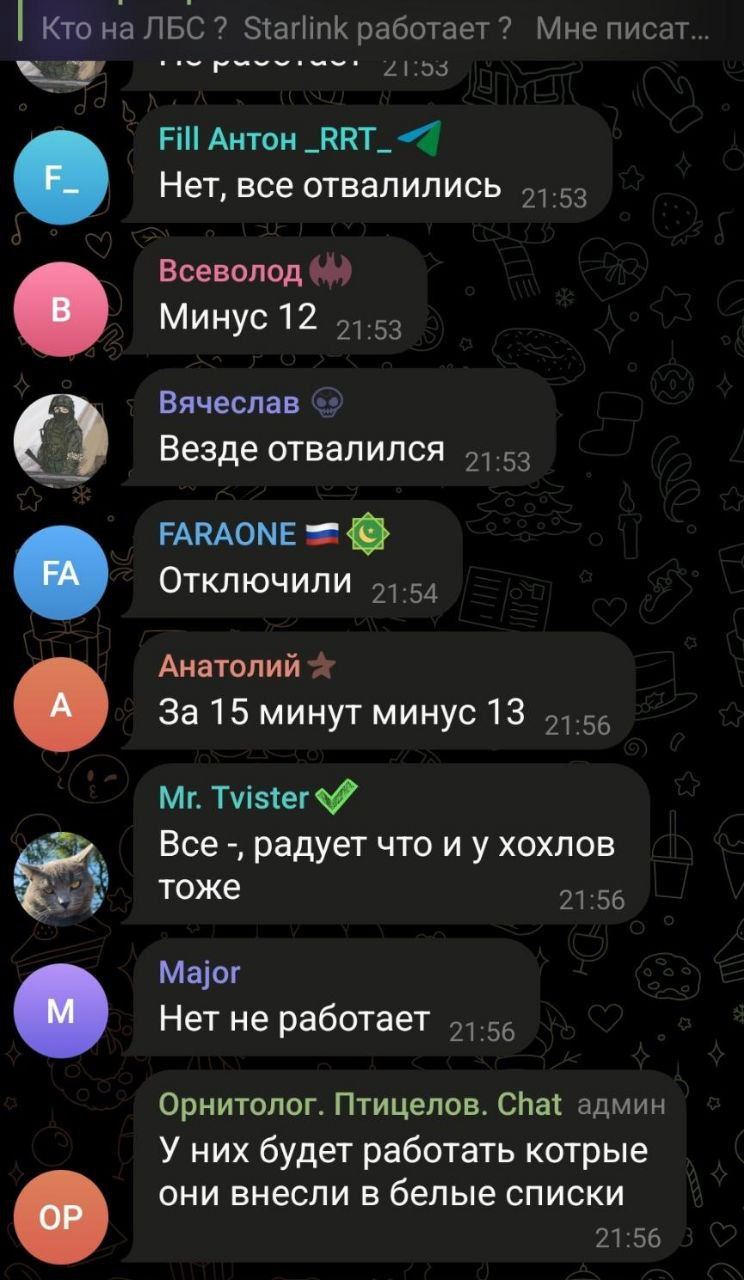This screenshot has width=744, height=1280.
Task: Tap sender name Орнитолог. Птицелов. Chat
Action: coord(360,1104)
